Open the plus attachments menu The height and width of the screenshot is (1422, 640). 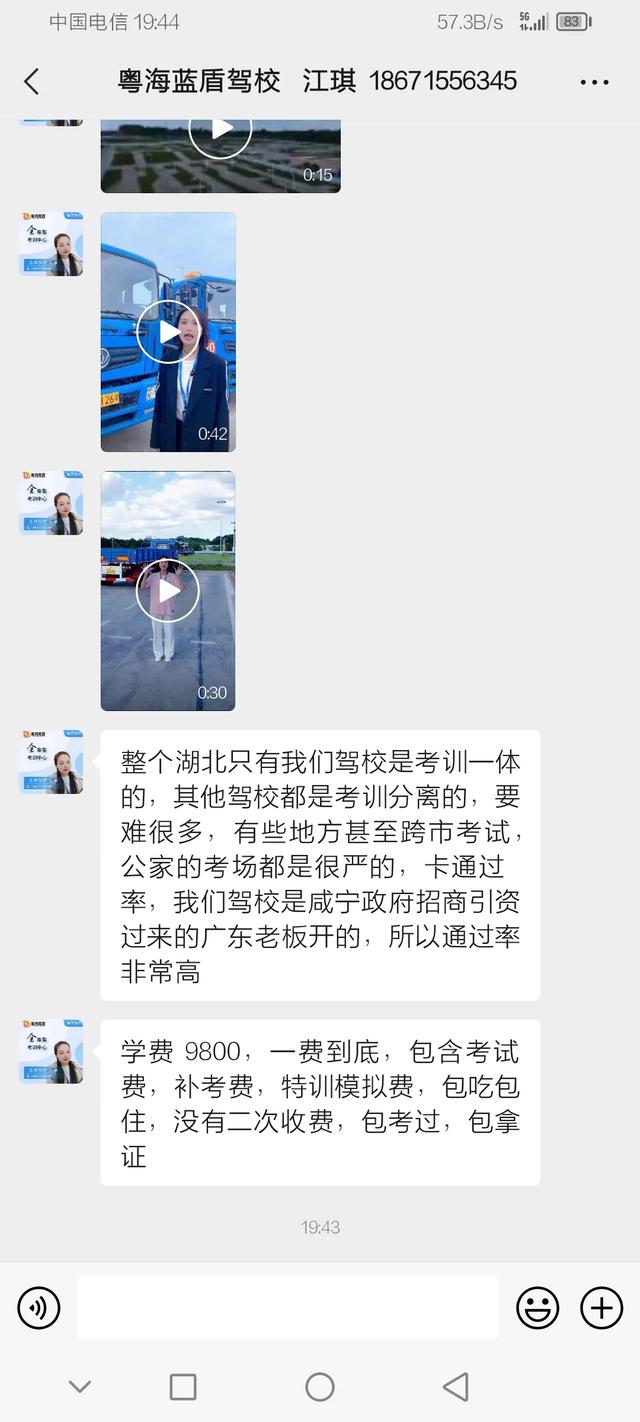(602, 1307)
